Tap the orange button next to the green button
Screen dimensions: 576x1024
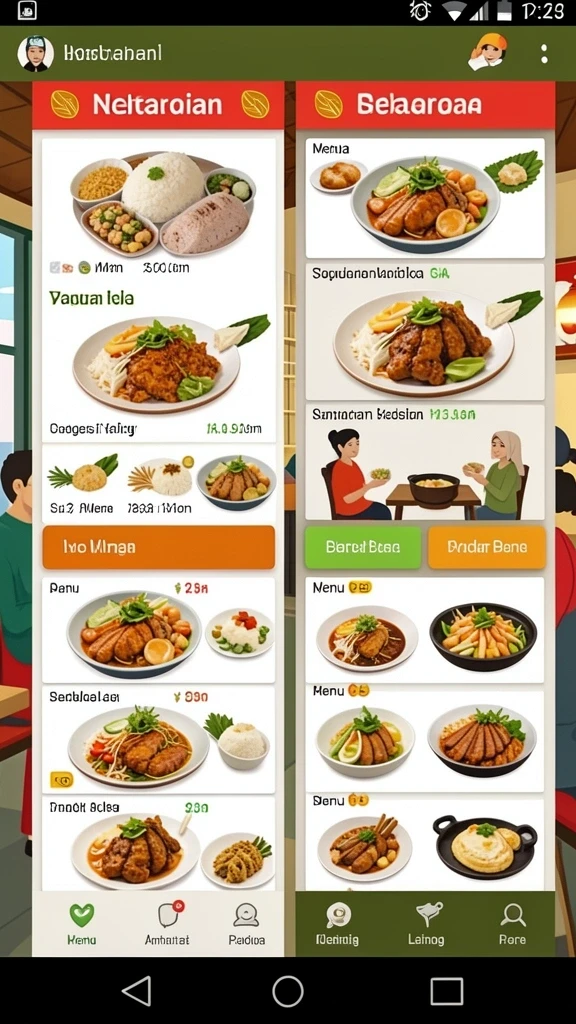[x=487, y=547]
